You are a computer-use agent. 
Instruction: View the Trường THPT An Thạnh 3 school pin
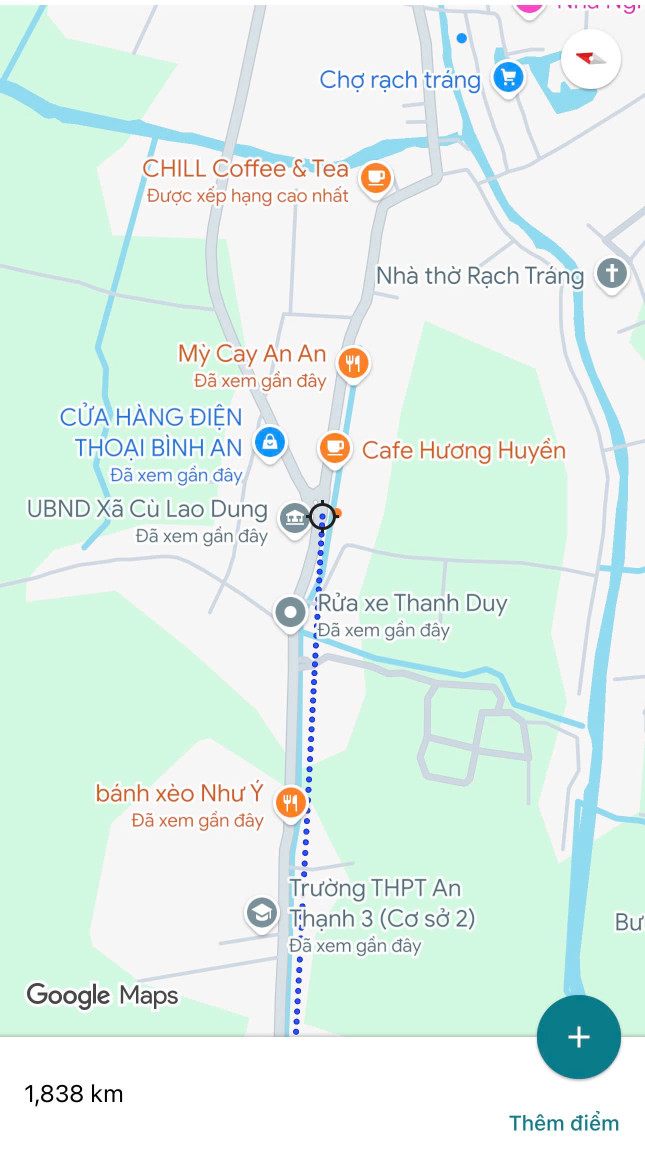pos(262,913)
